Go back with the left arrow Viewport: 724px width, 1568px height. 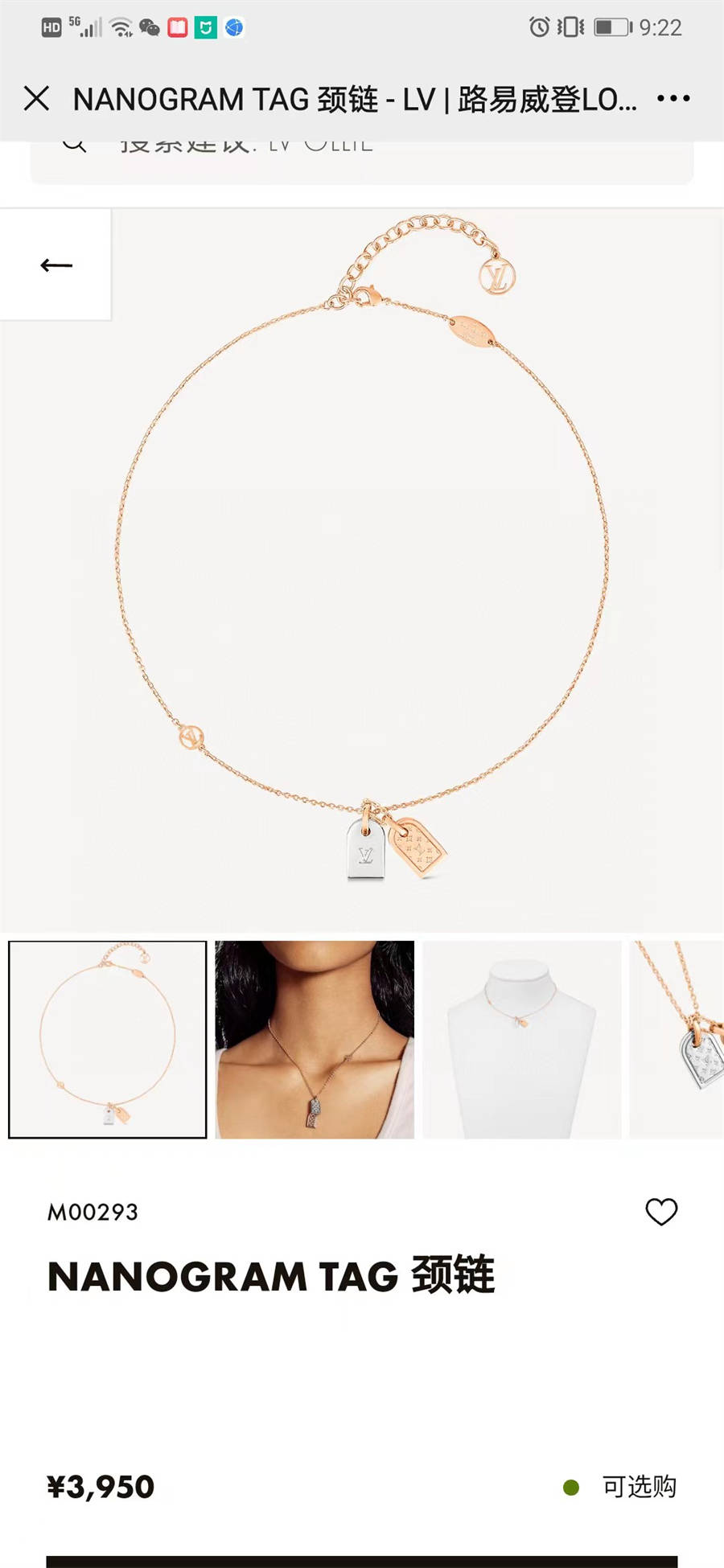(x=56, y=265)
